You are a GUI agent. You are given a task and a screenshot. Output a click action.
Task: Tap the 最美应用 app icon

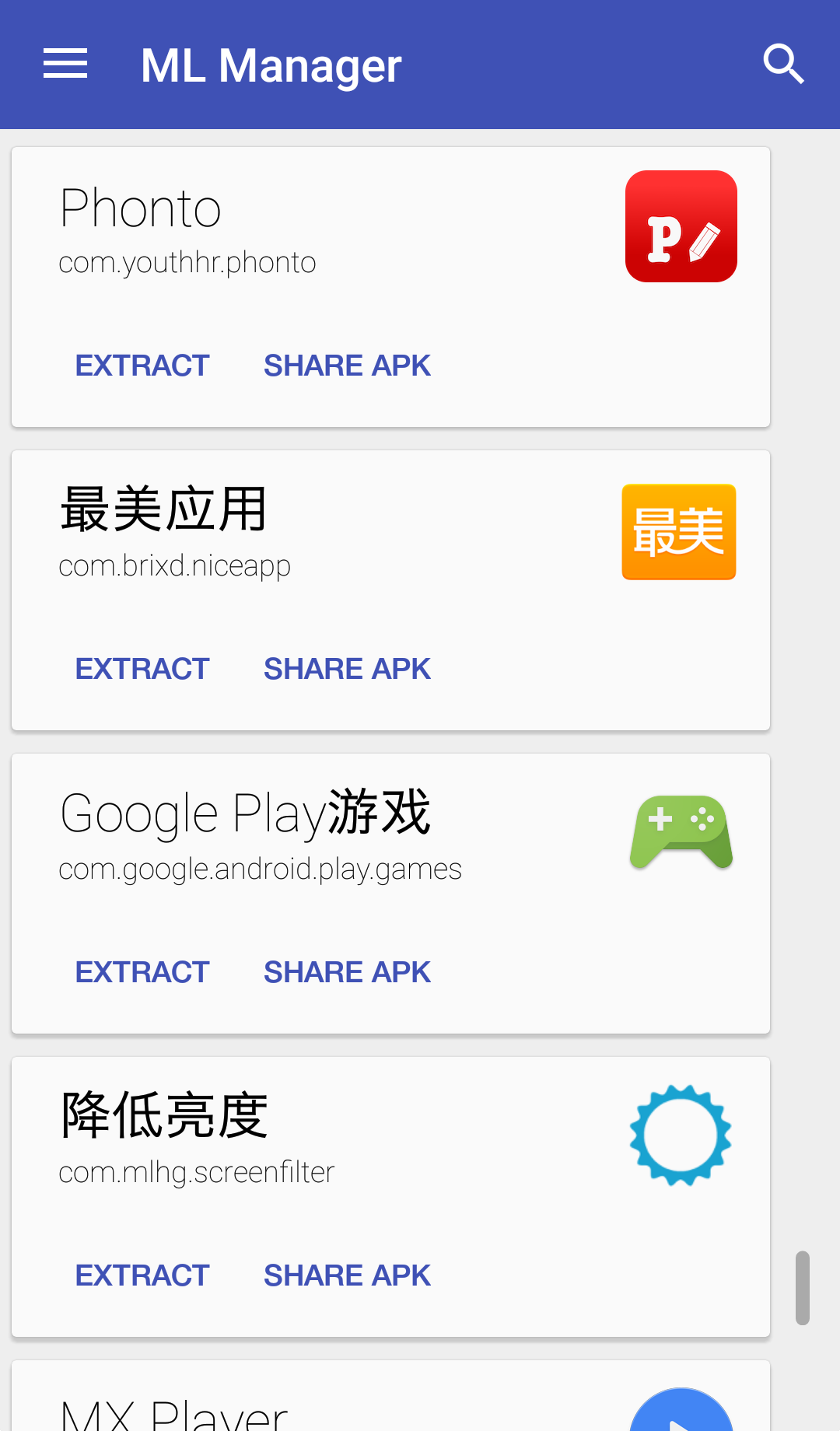678,531
